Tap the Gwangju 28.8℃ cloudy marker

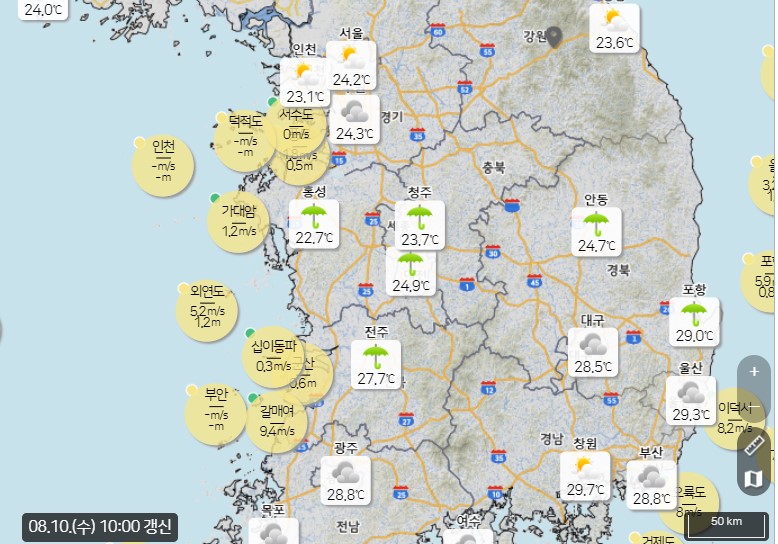(x=345, y=480)
